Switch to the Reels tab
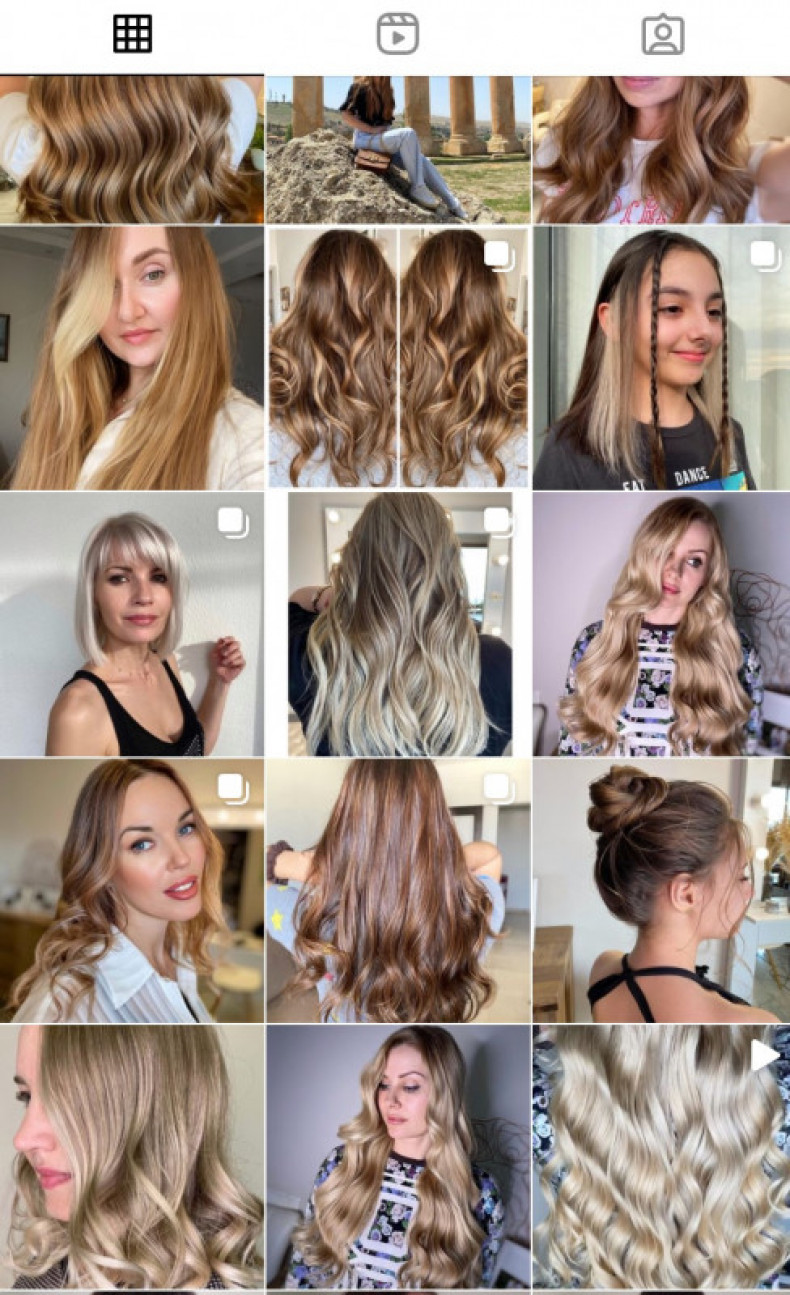 coord(397,35)
